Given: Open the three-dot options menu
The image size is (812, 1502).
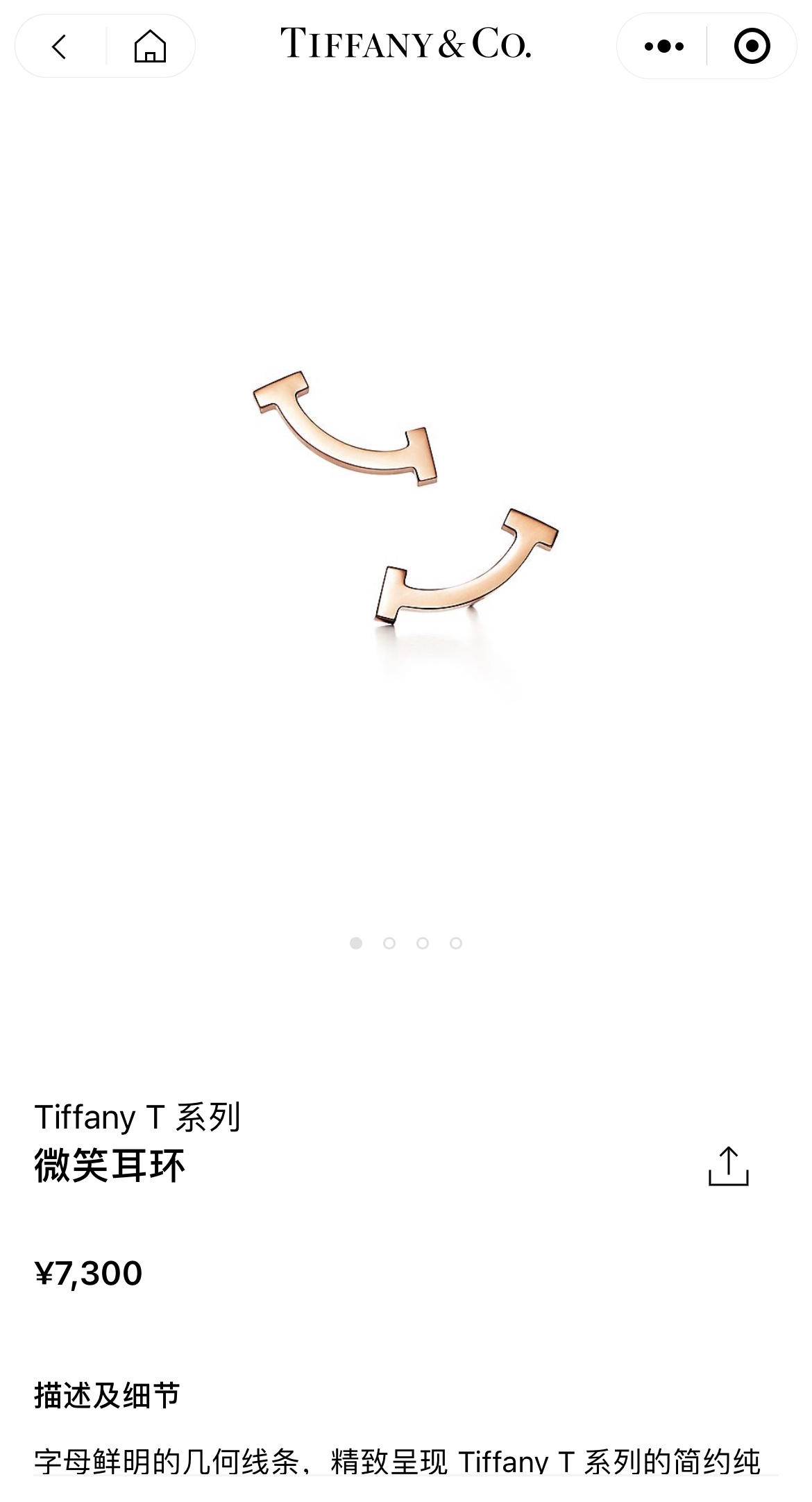Looking at the screenshot, I should click(x=664, y=47).
